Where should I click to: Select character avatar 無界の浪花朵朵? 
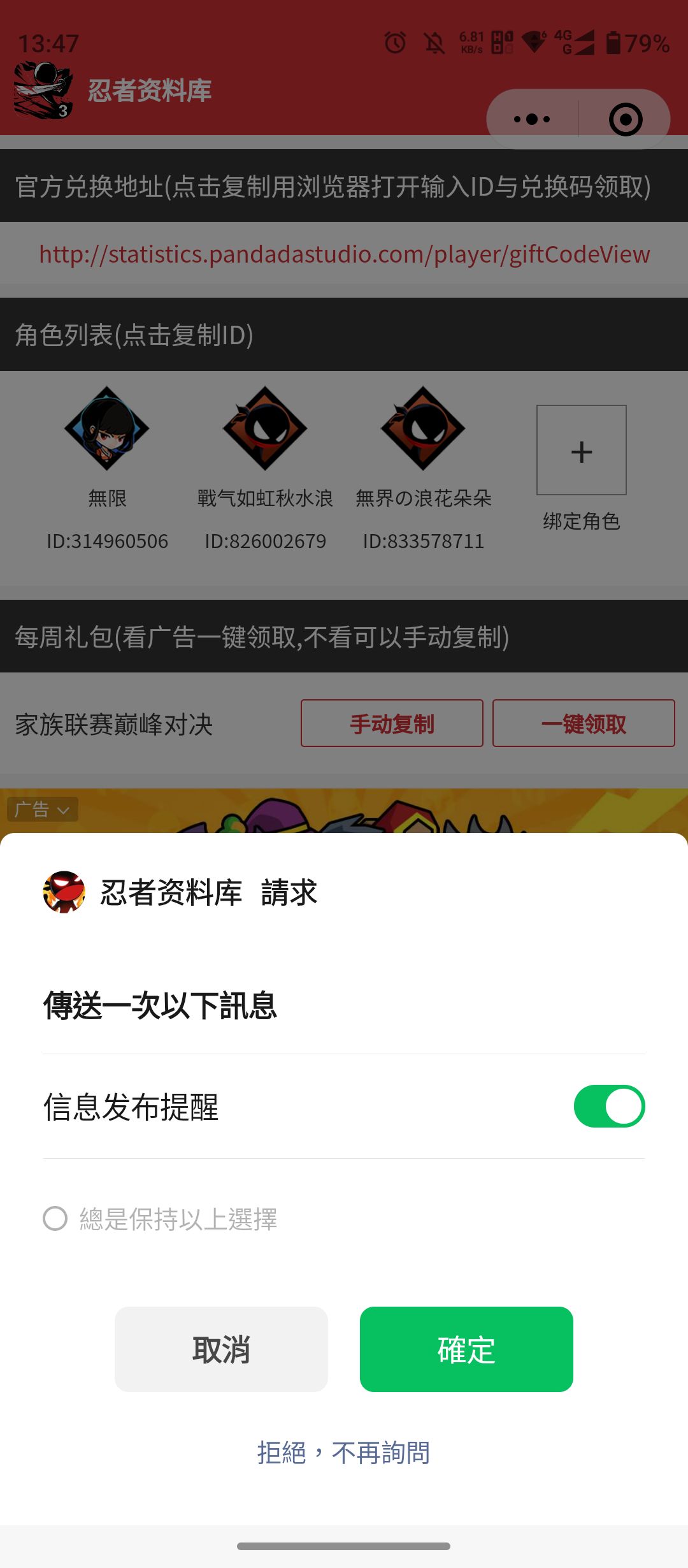coord(424,430)
